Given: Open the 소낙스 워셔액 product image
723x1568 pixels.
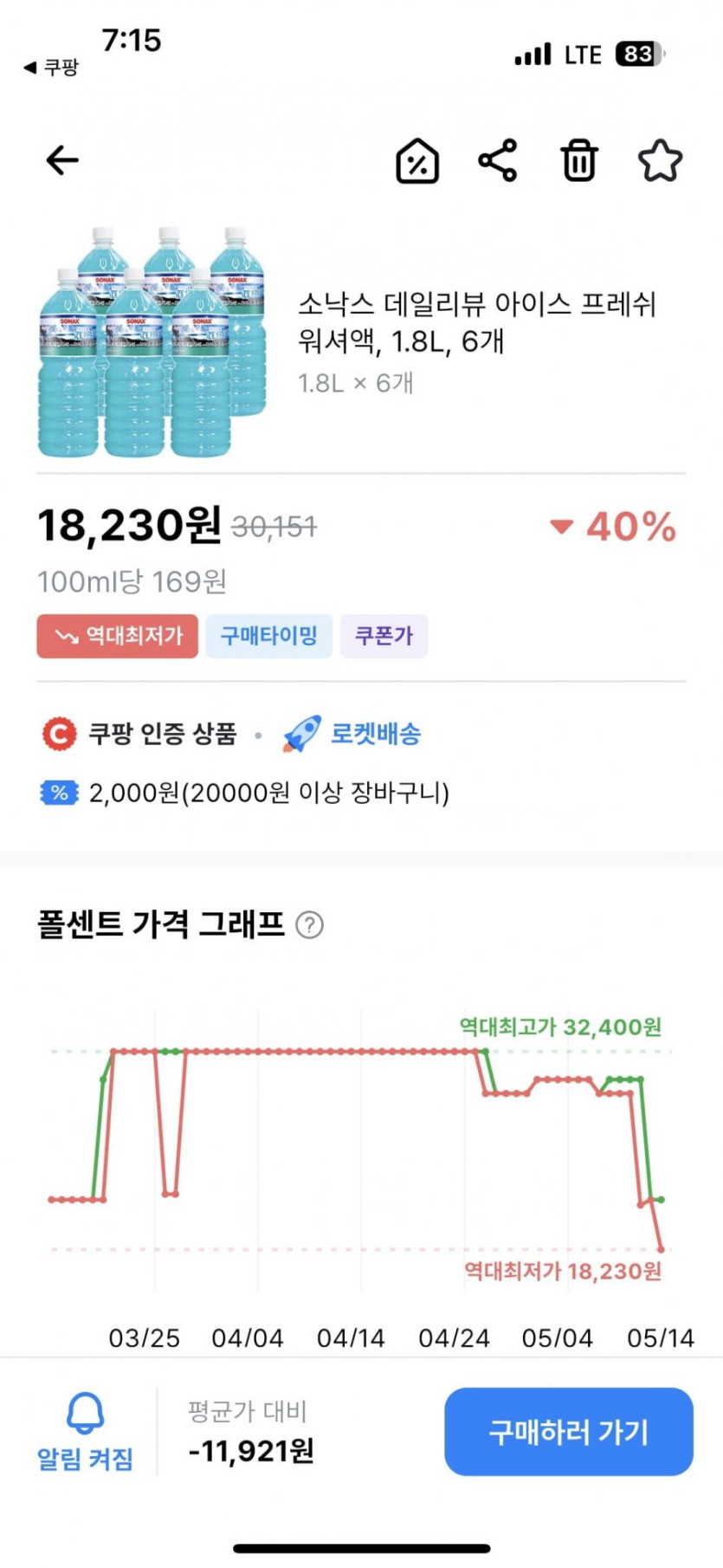Looking at the screenshot, I should pos(152,342).
